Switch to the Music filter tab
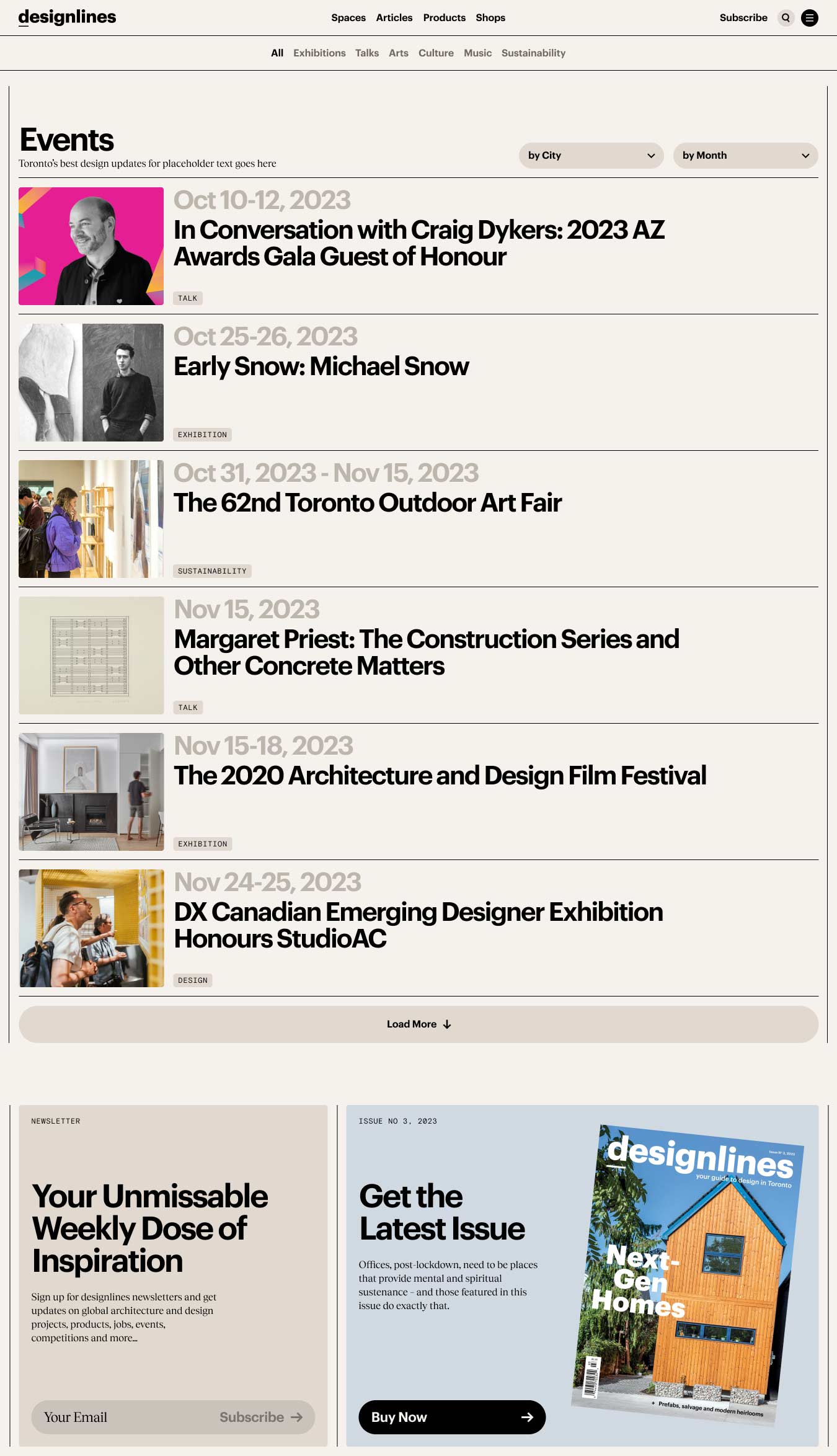The width and height of the screenshot is (837, 1456). pos(477,53)
